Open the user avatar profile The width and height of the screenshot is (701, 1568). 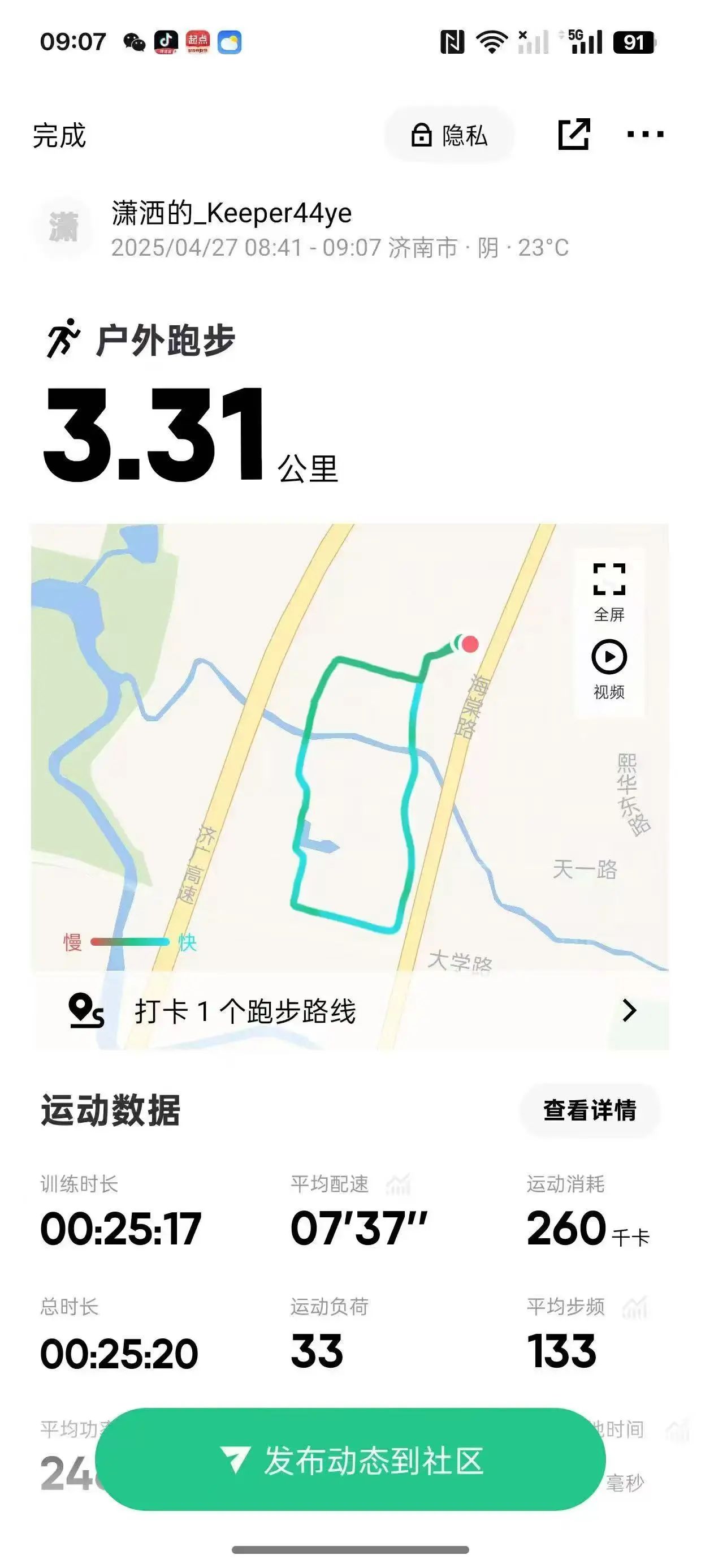coord(63,227)
